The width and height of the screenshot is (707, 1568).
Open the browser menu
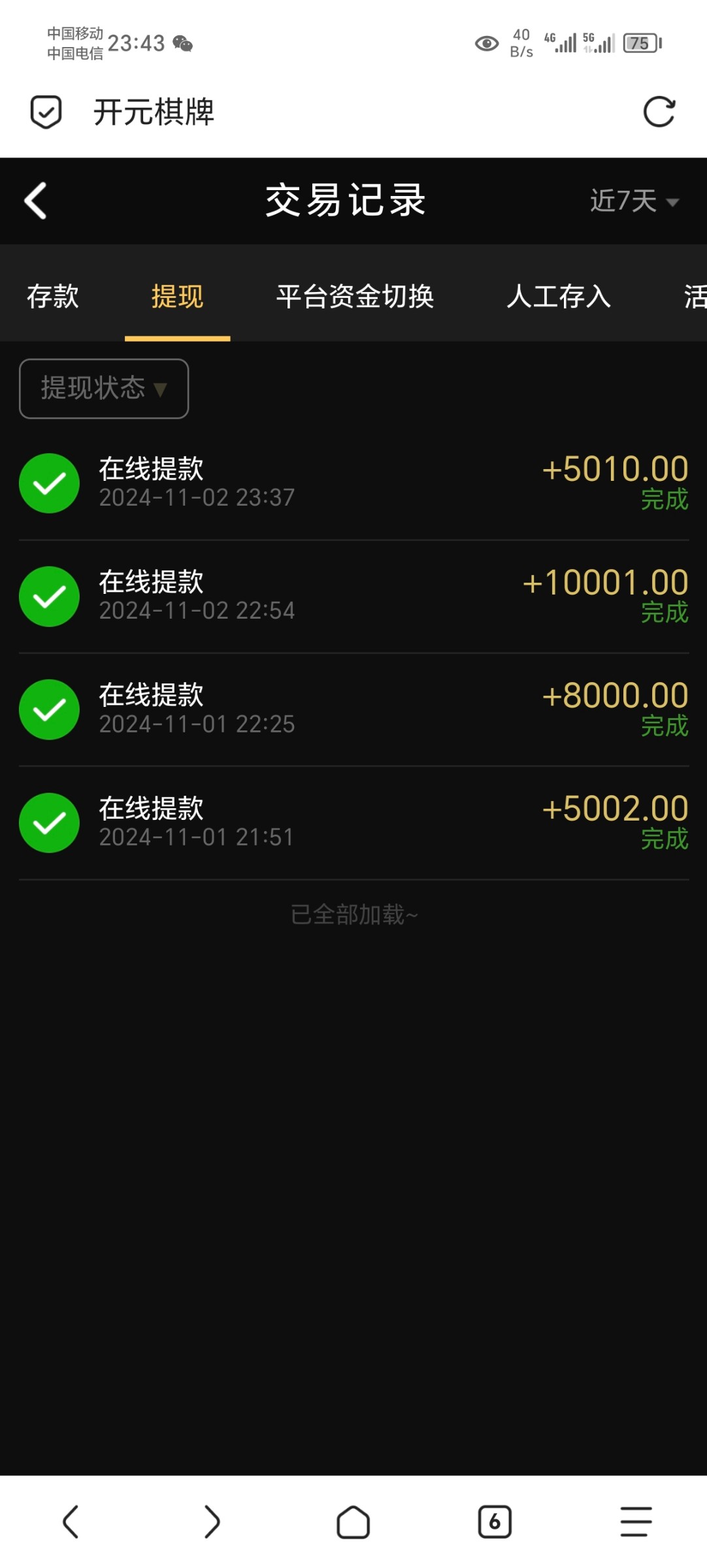[x=636, y=1522]
